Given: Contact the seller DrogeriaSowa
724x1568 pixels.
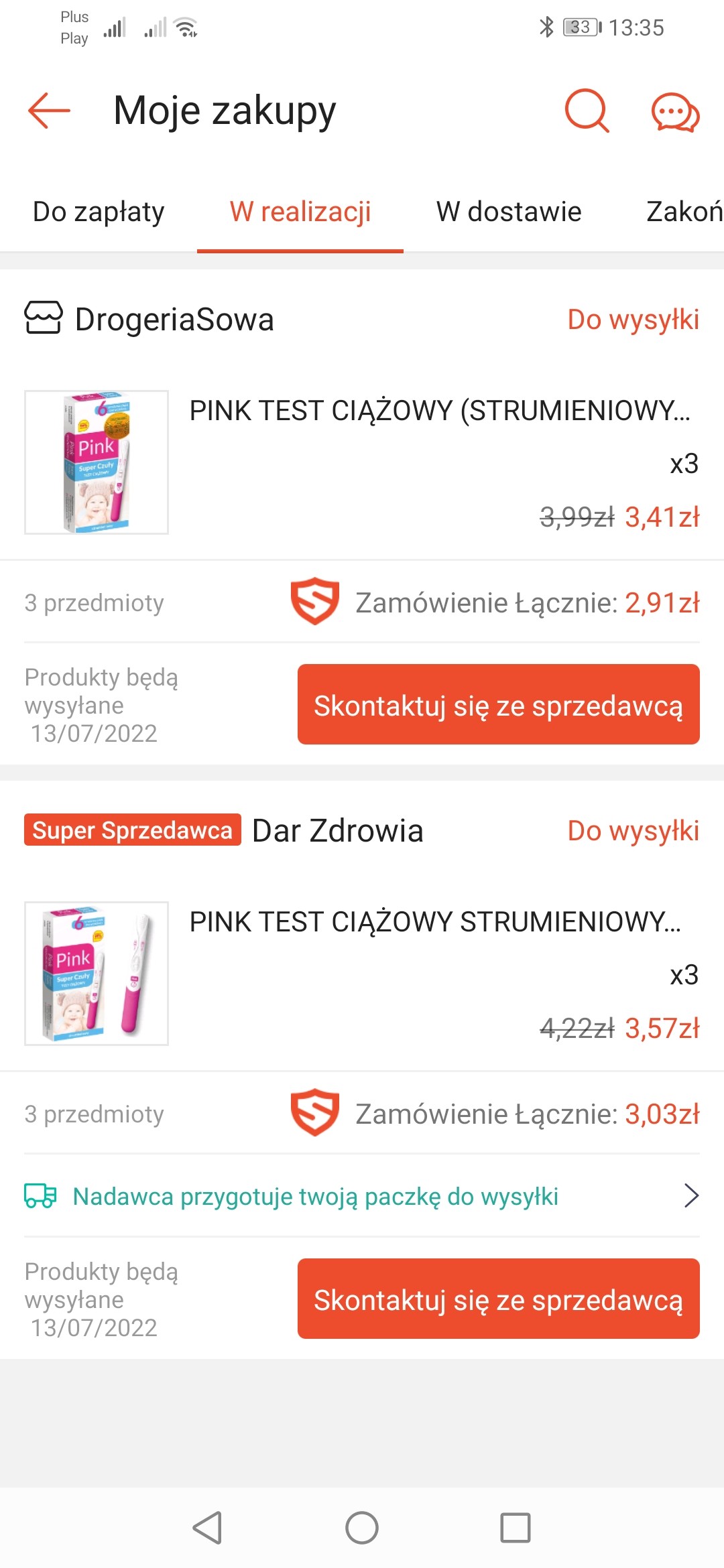Looking at the screenshot, I should pos(498,704).
